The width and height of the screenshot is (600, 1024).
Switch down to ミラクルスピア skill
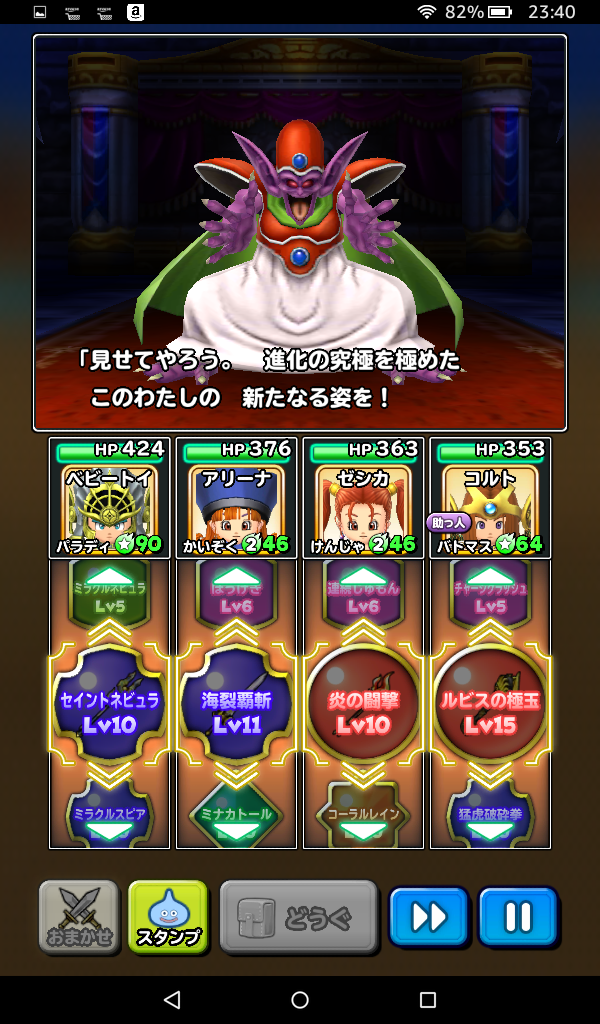click(109, 819)
